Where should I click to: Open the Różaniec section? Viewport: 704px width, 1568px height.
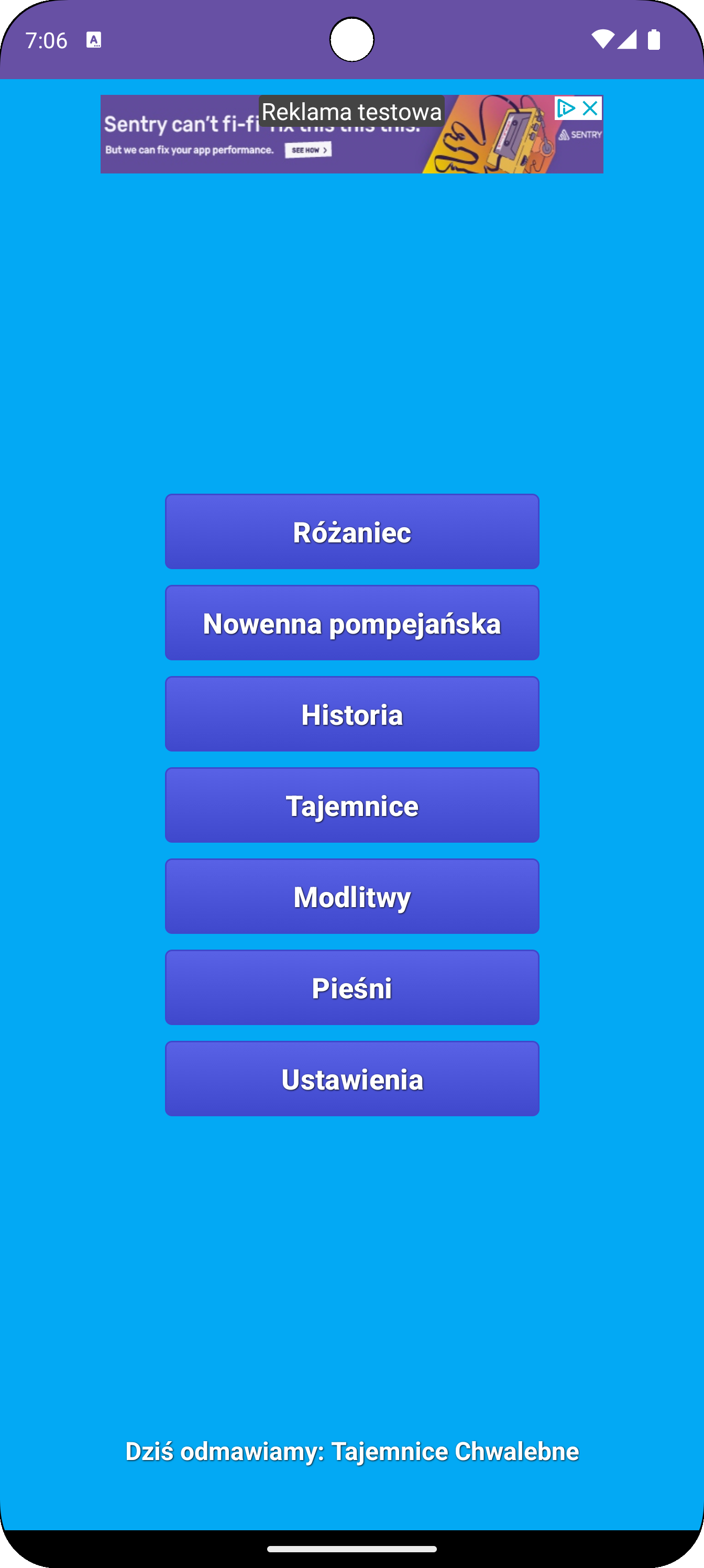[351, 531]
